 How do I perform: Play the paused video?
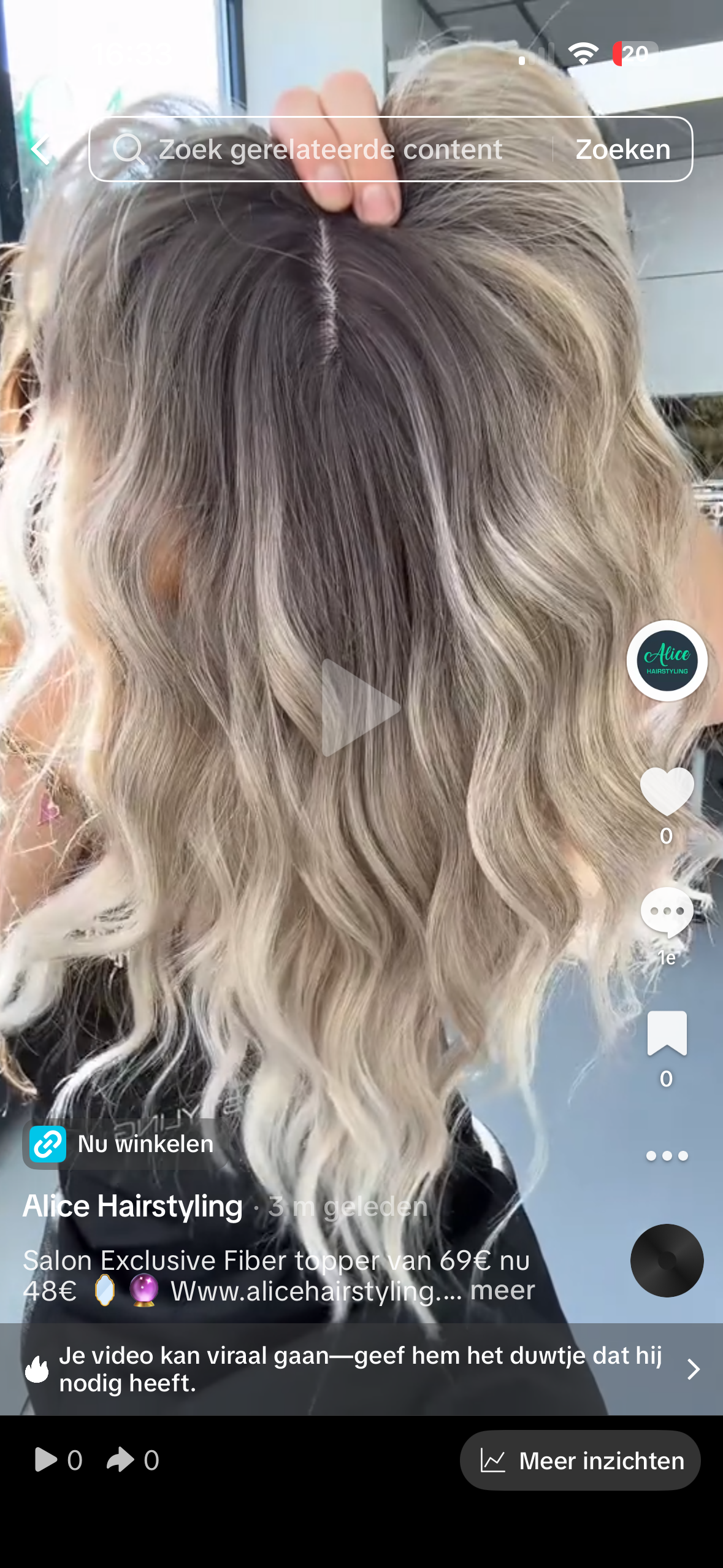[361, 707]
